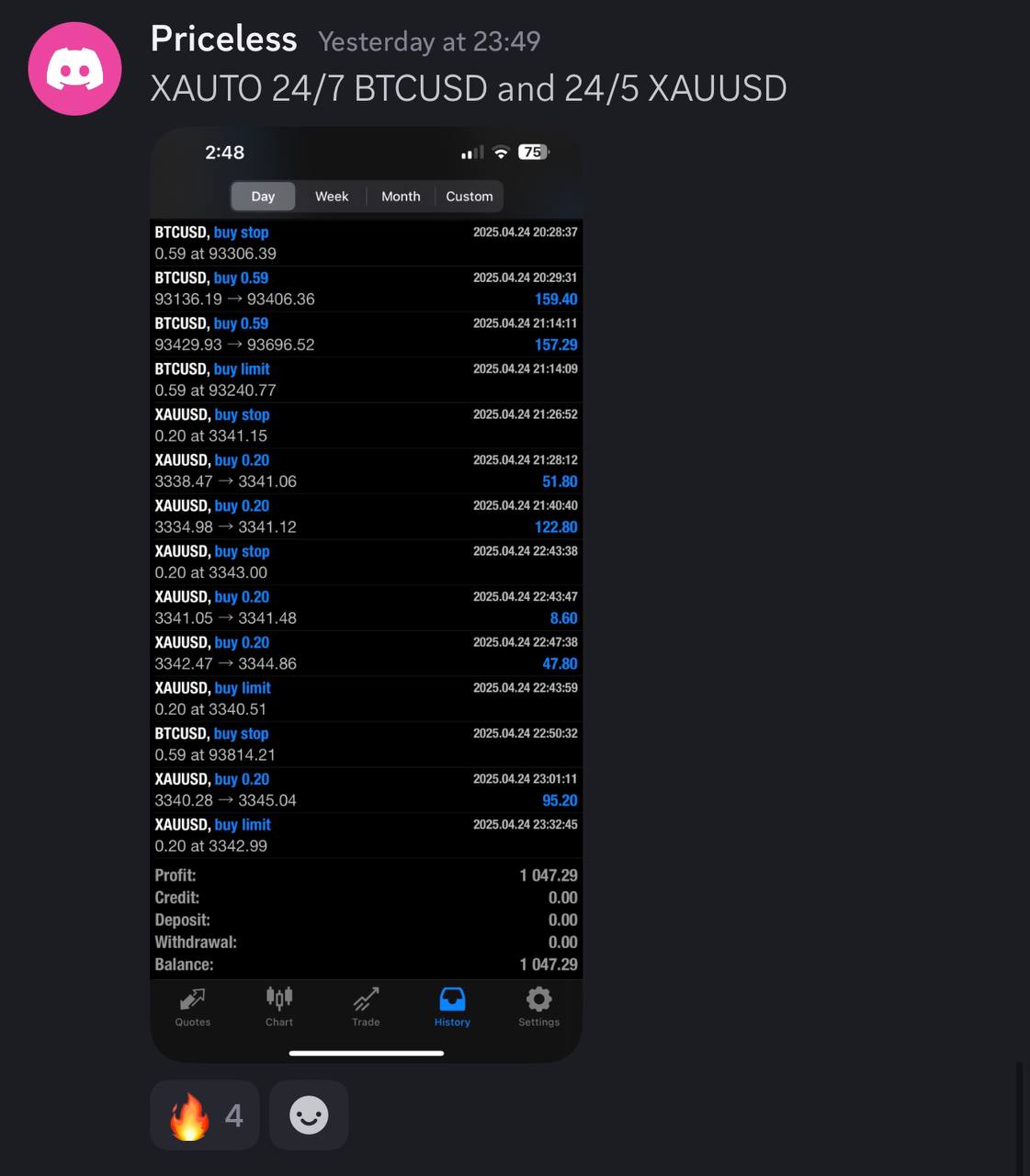Add to the fire emoji reaction
The image size is (1030, 1176).
(204, 1115)
